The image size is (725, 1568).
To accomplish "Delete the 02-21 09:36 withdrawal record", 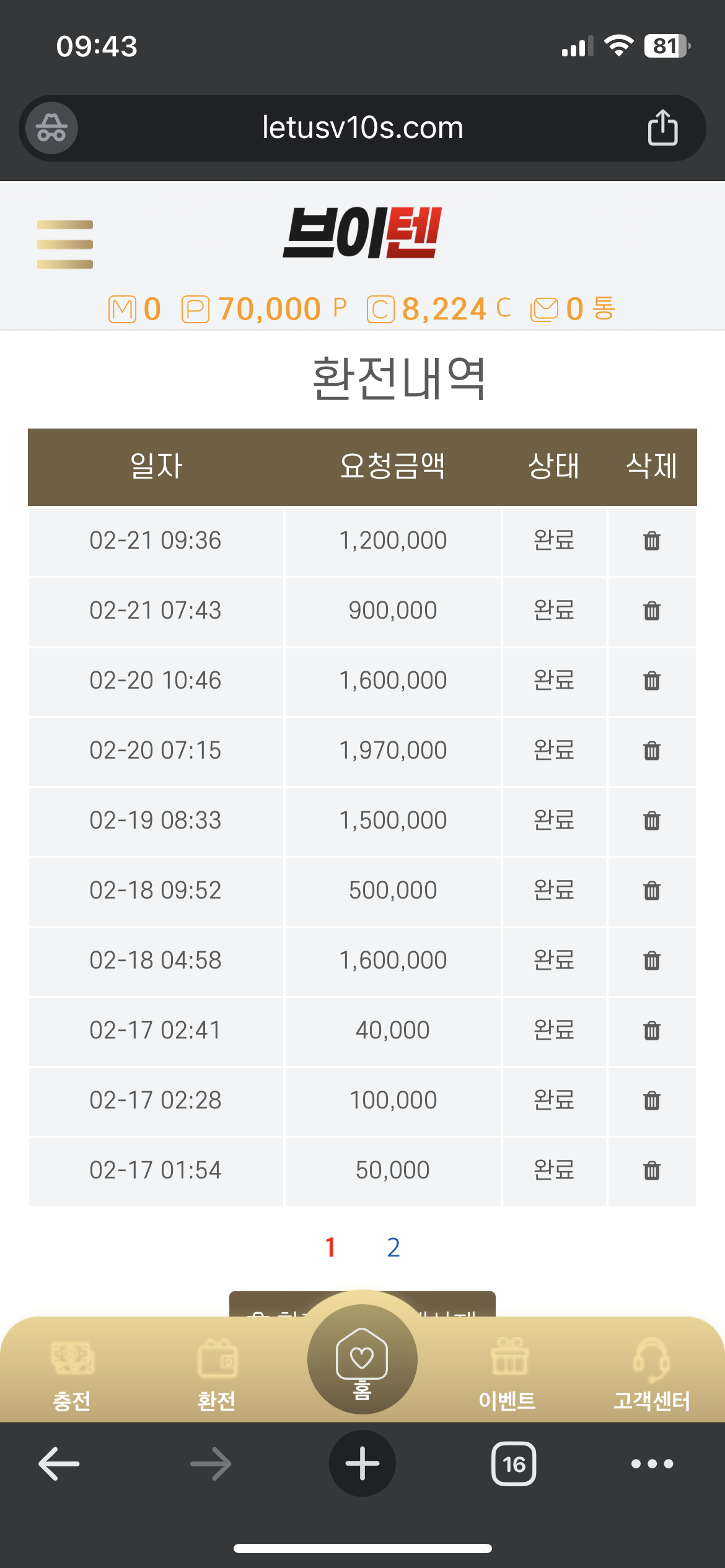I will click(x=652, y=541).
